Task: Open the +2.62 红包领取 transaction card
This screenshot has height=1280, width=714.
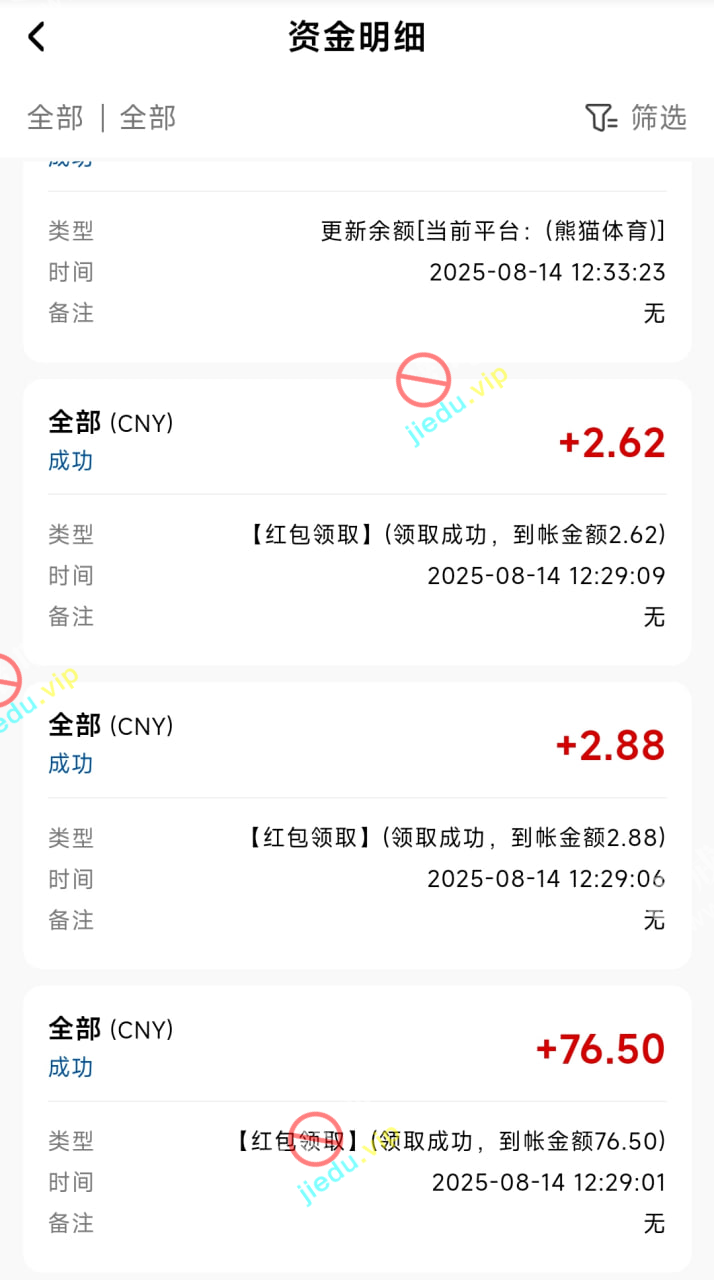Action: [x=356, y=521]
